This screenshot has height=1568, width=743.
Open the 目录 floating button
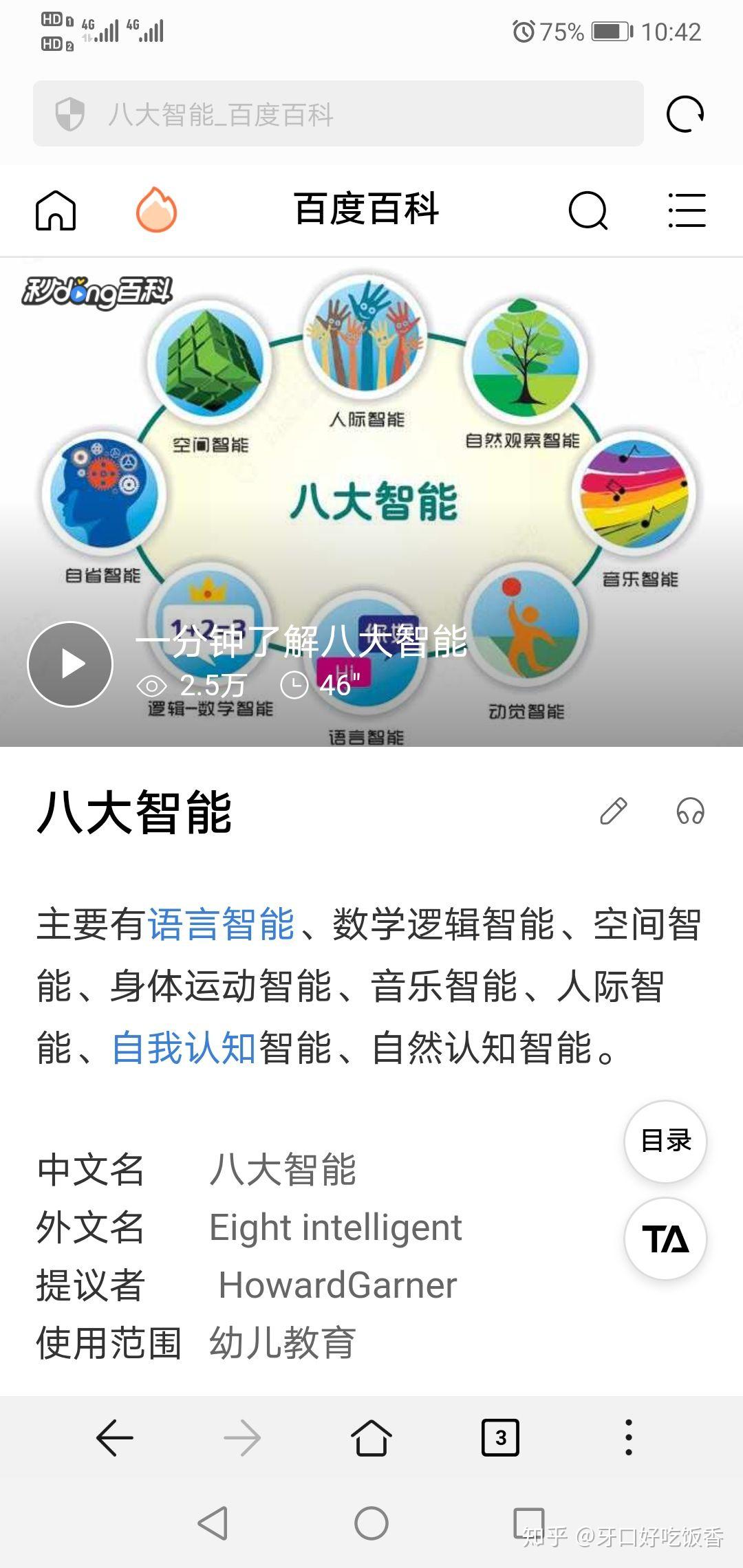pyautogui.click(x=665, y=1141)
